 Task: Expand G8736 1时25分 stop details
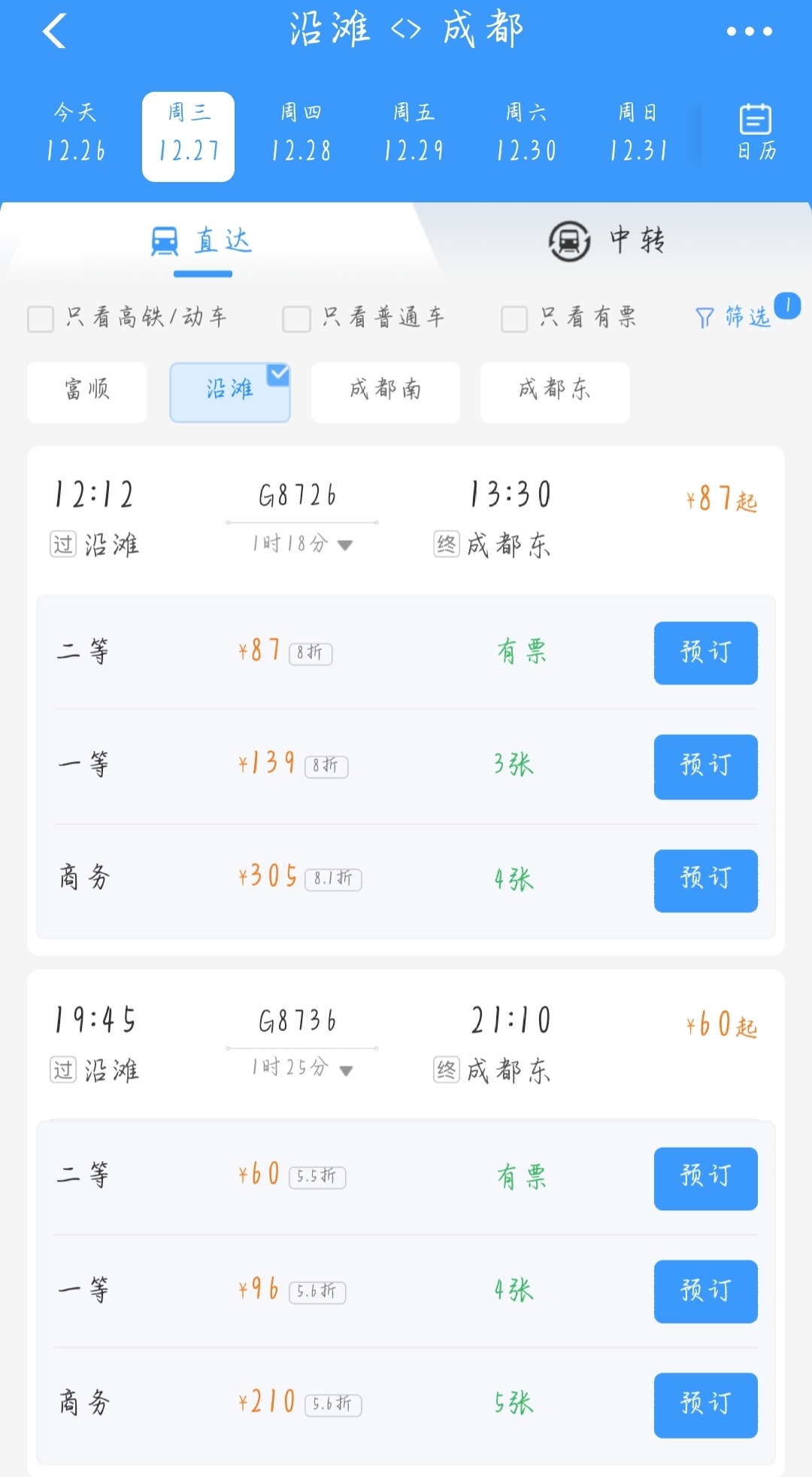pyautogui.click(x=345, y=1069)
